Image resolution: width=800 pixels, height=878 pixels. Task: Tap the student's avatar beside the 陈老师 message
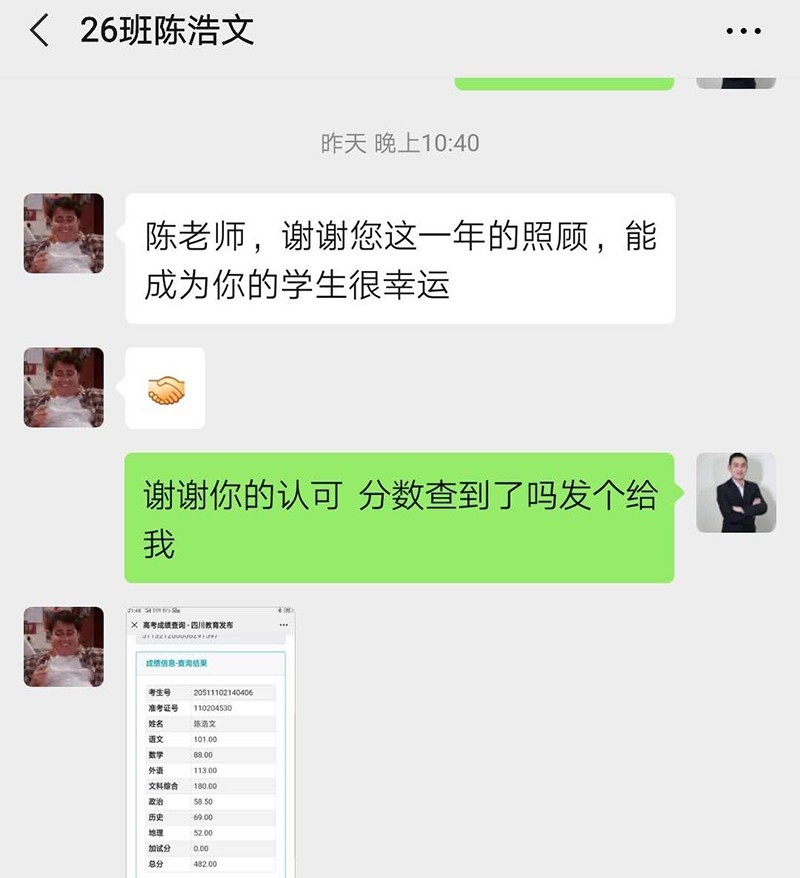click(64, 233)
